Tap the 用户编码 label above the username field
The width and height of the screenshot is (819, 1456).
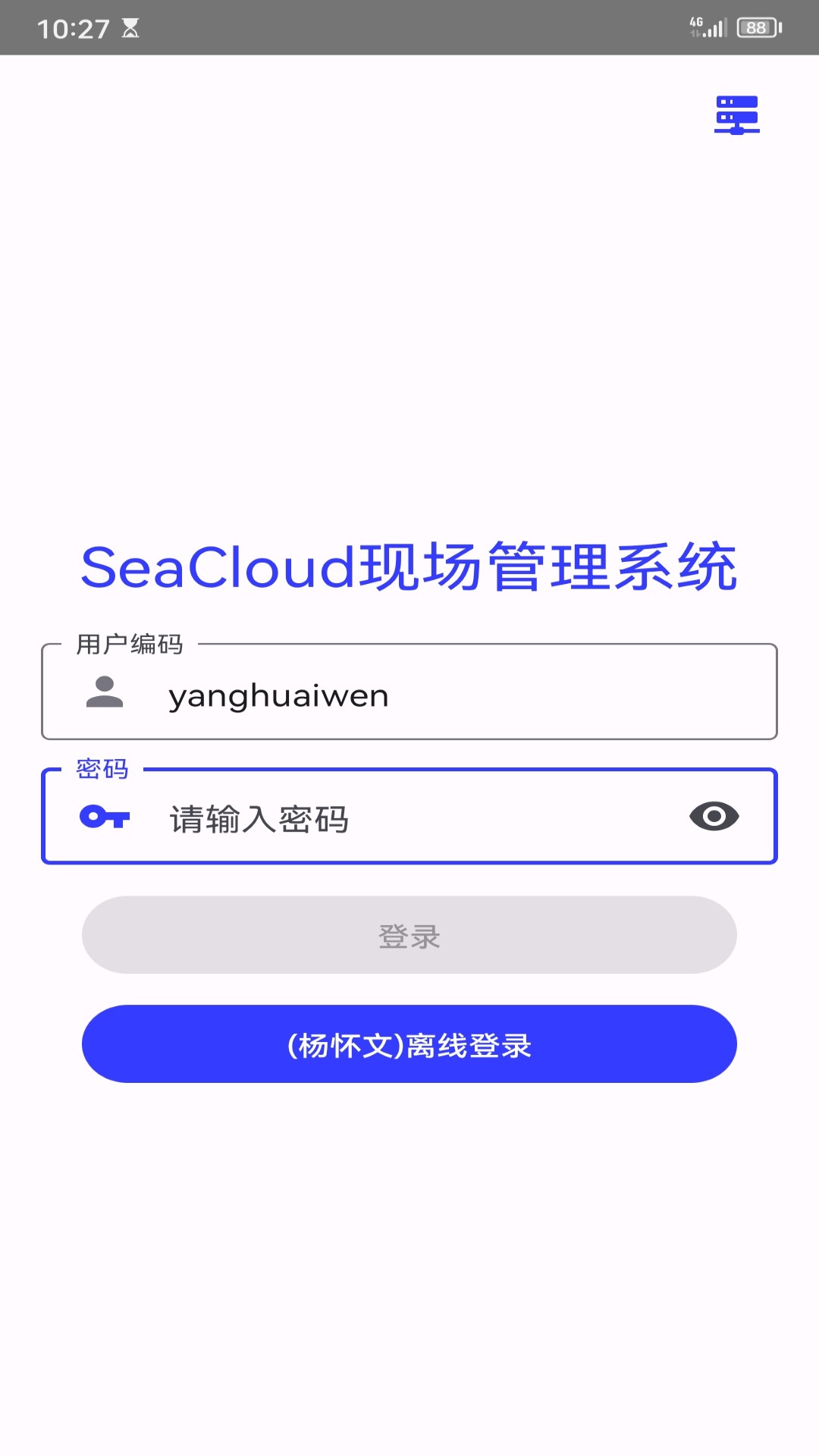pos(131,645)
